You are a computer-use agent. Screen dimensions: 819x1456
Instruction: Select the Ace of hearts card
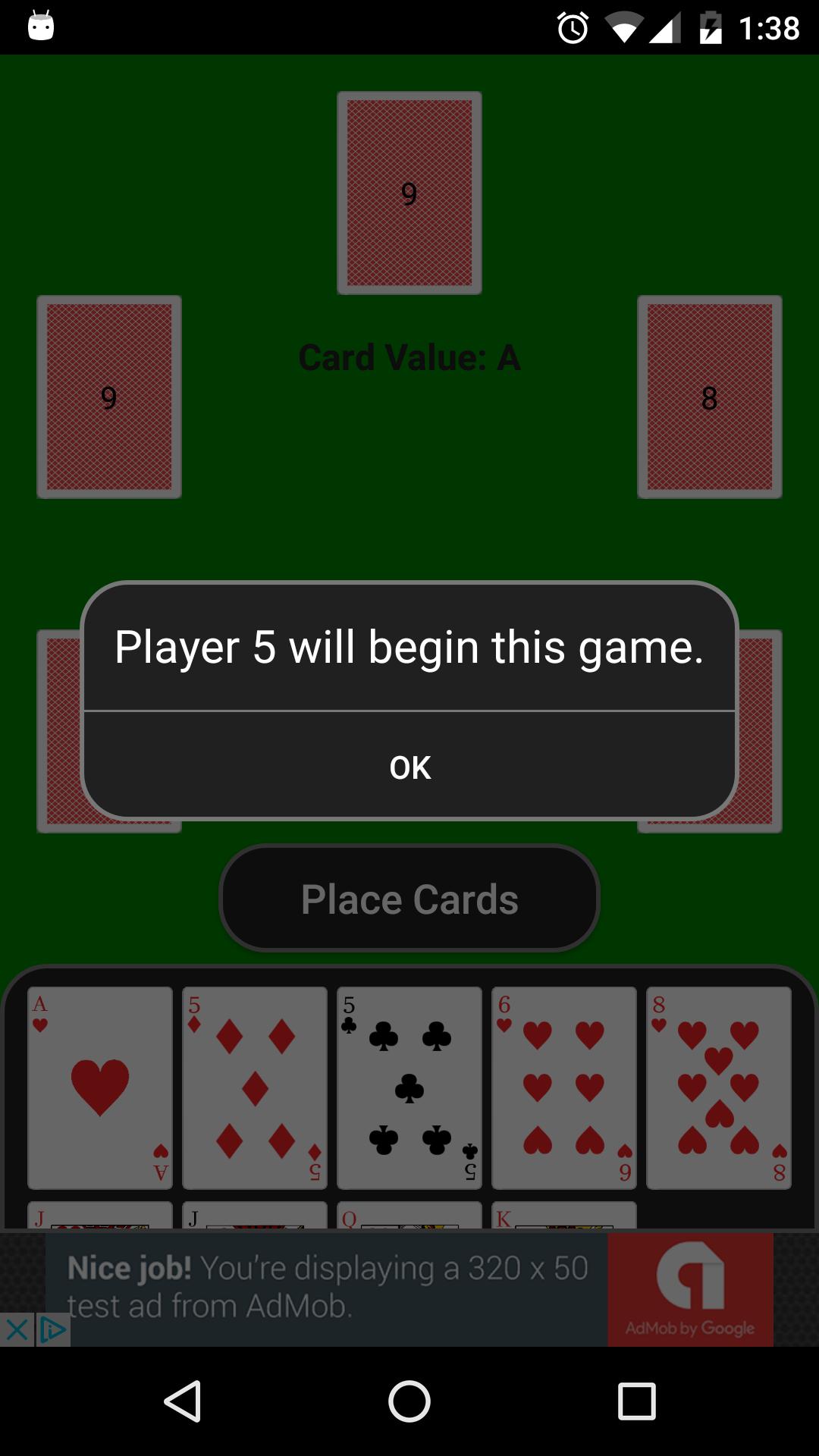[x=100, y=1088]
